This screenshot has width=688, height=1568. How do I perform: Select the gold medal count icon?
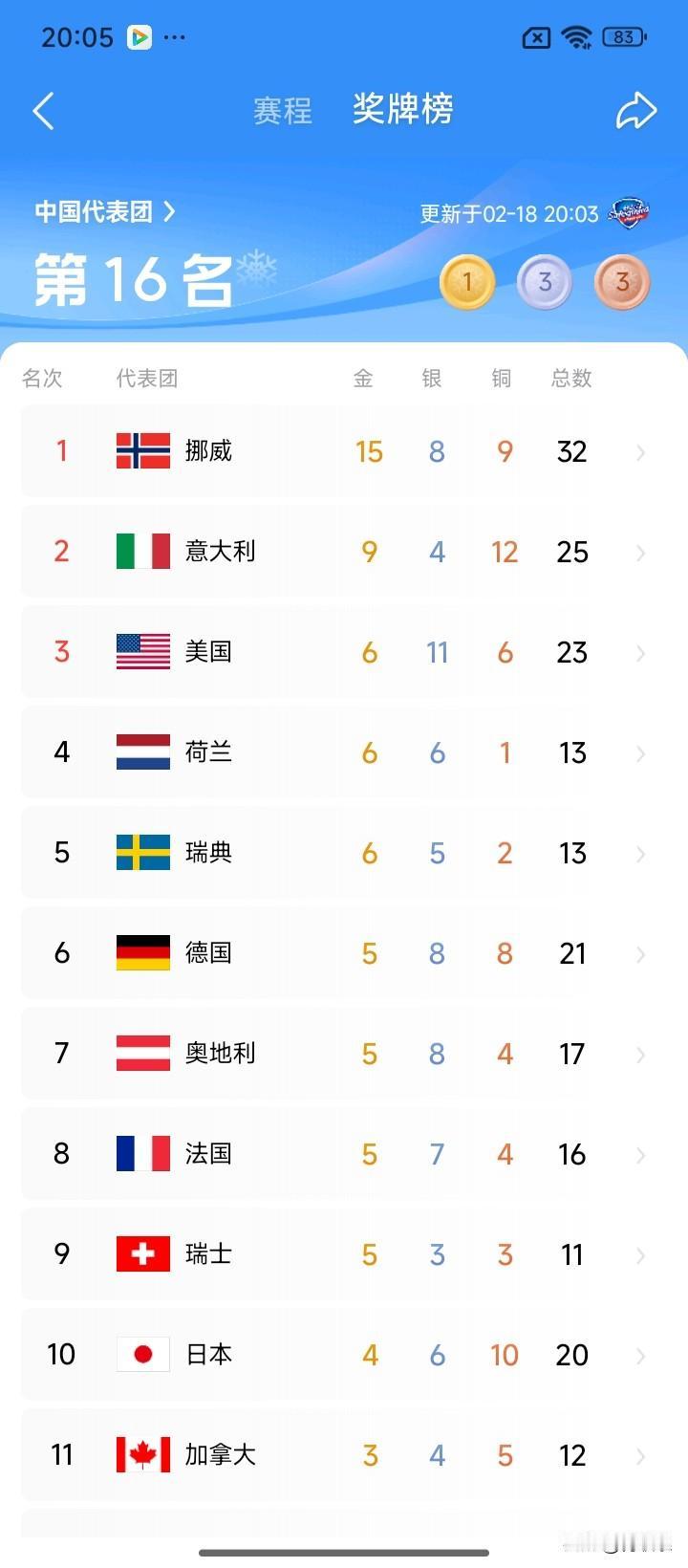[467, 282]
